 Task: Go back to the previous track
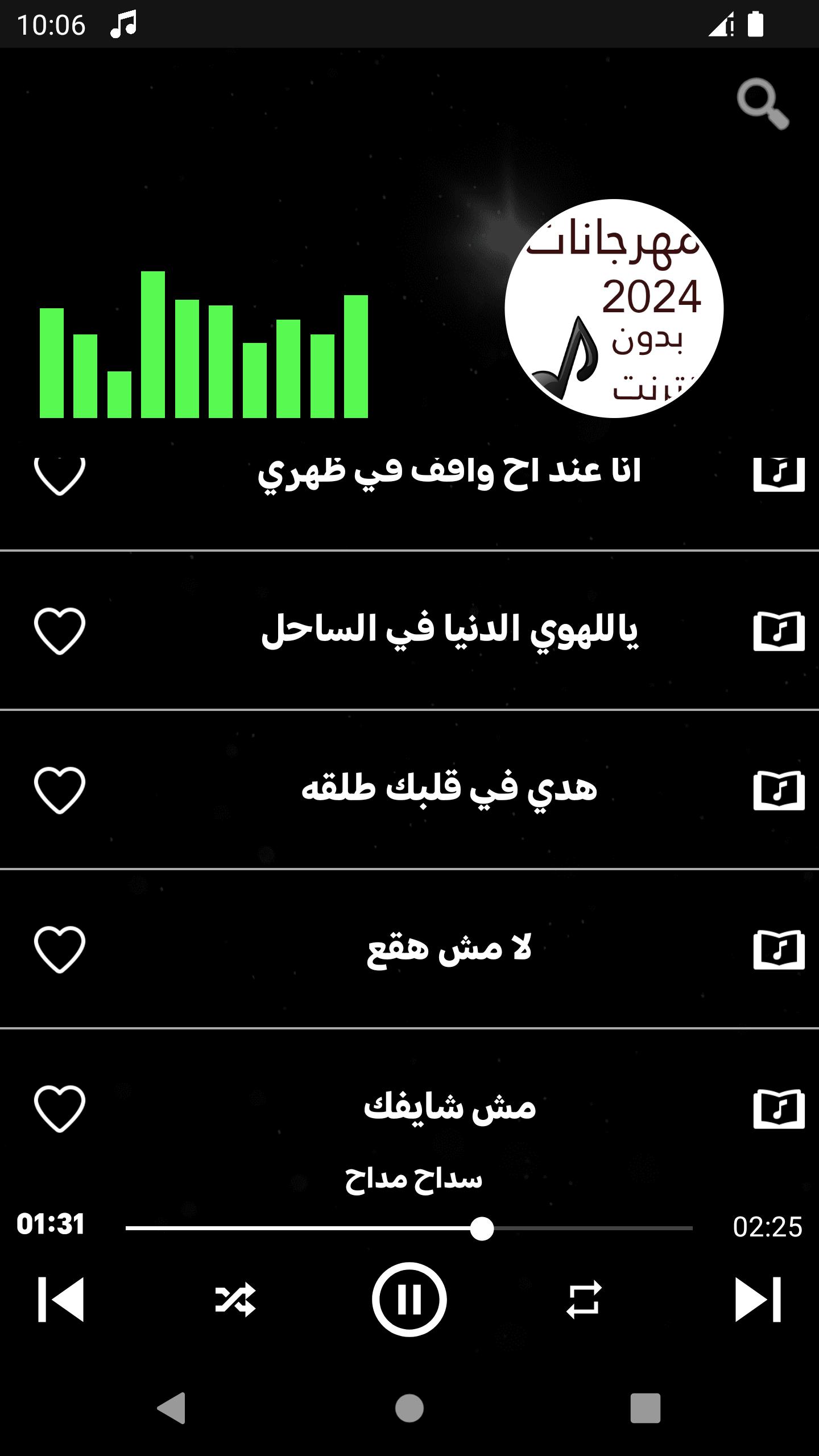(x=61, y=1300)
